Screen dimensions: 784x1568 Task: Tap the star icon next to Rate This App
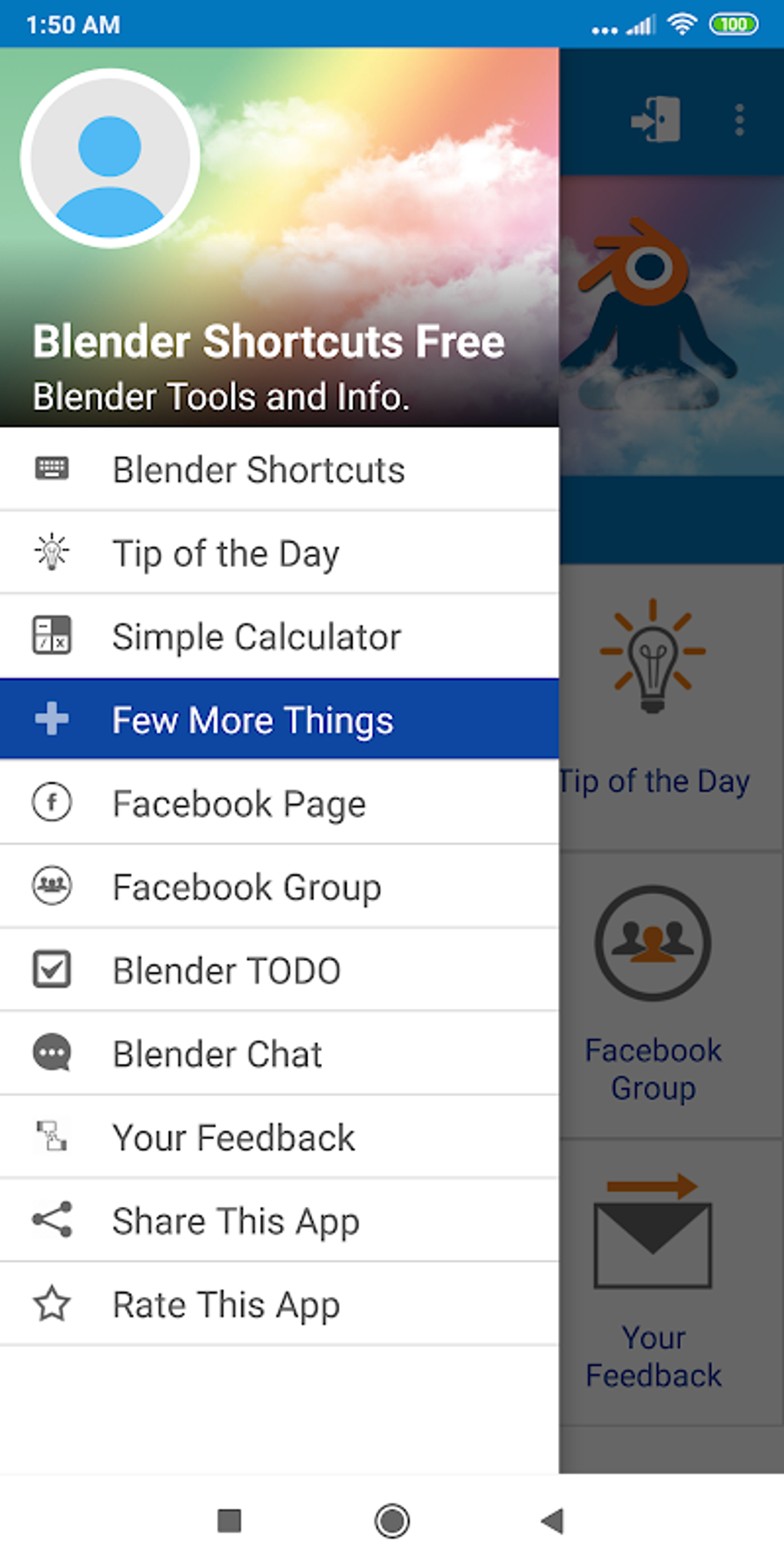(51, 1304)
